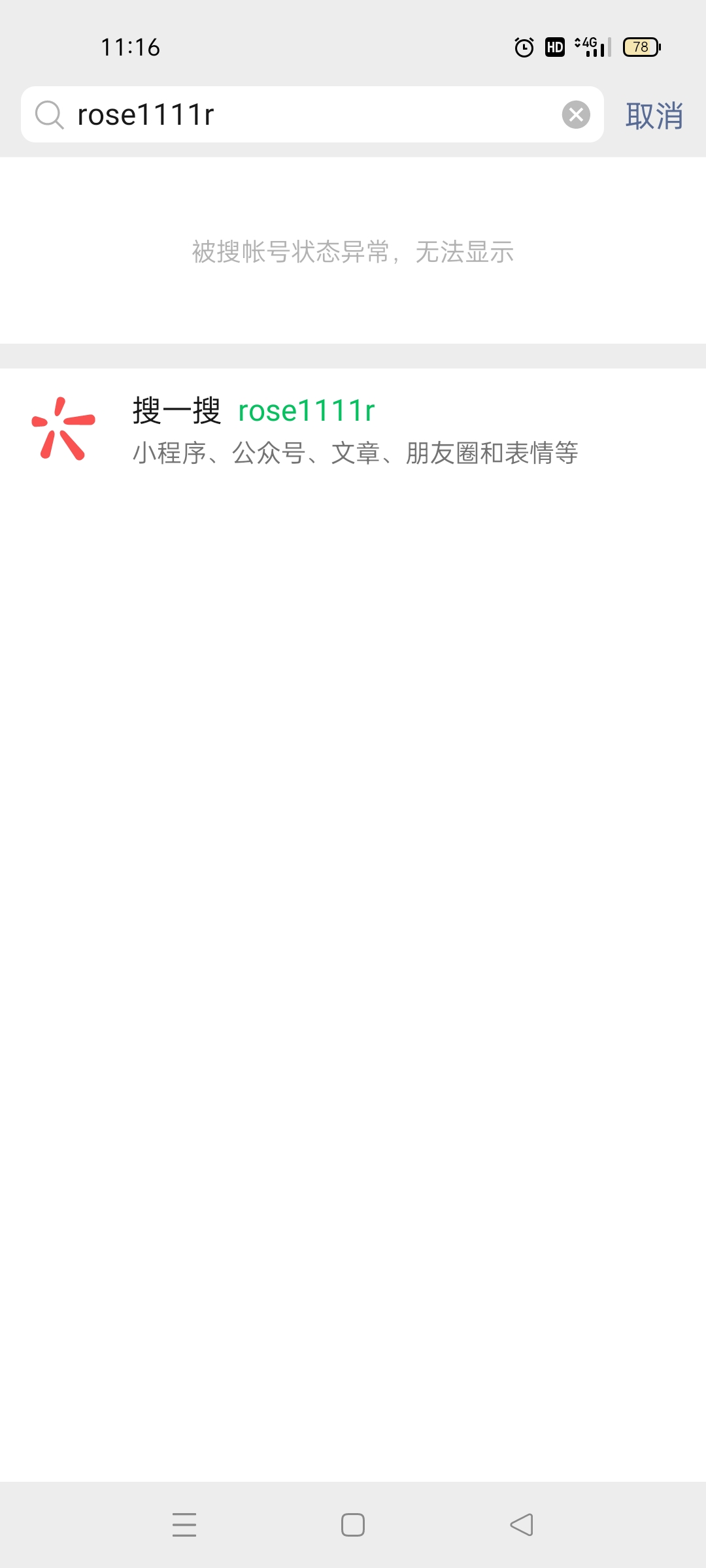Open the recent apps menu
The image size is (706, 1568).
click(184, 1525)
